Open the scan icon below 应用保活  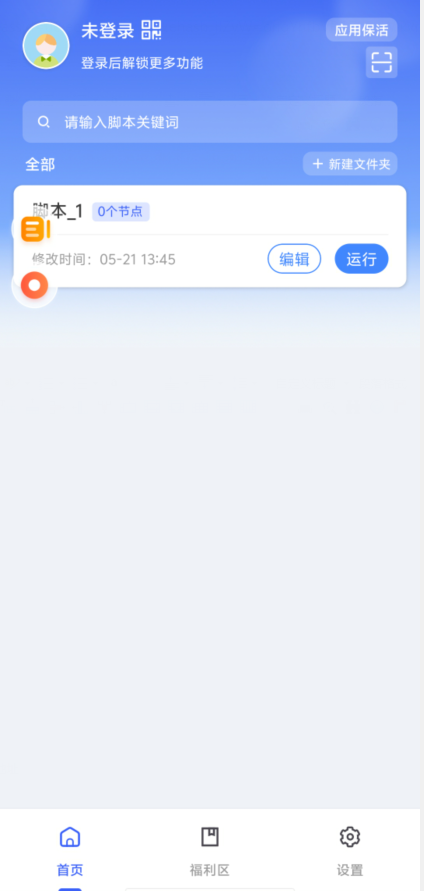pos(381,63)
